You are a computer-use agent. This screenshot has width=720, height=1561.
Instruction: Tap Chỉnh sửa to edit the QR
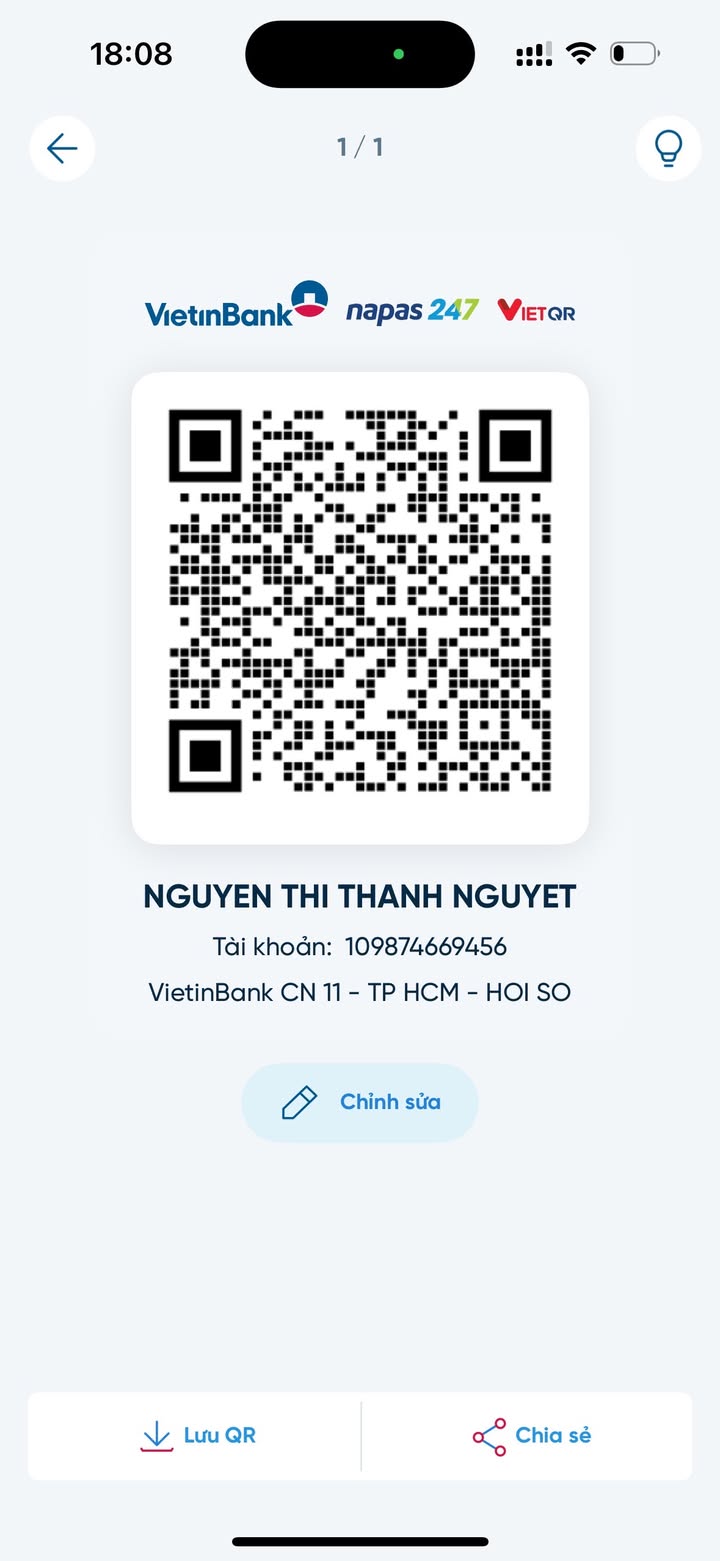(360, 1102)
